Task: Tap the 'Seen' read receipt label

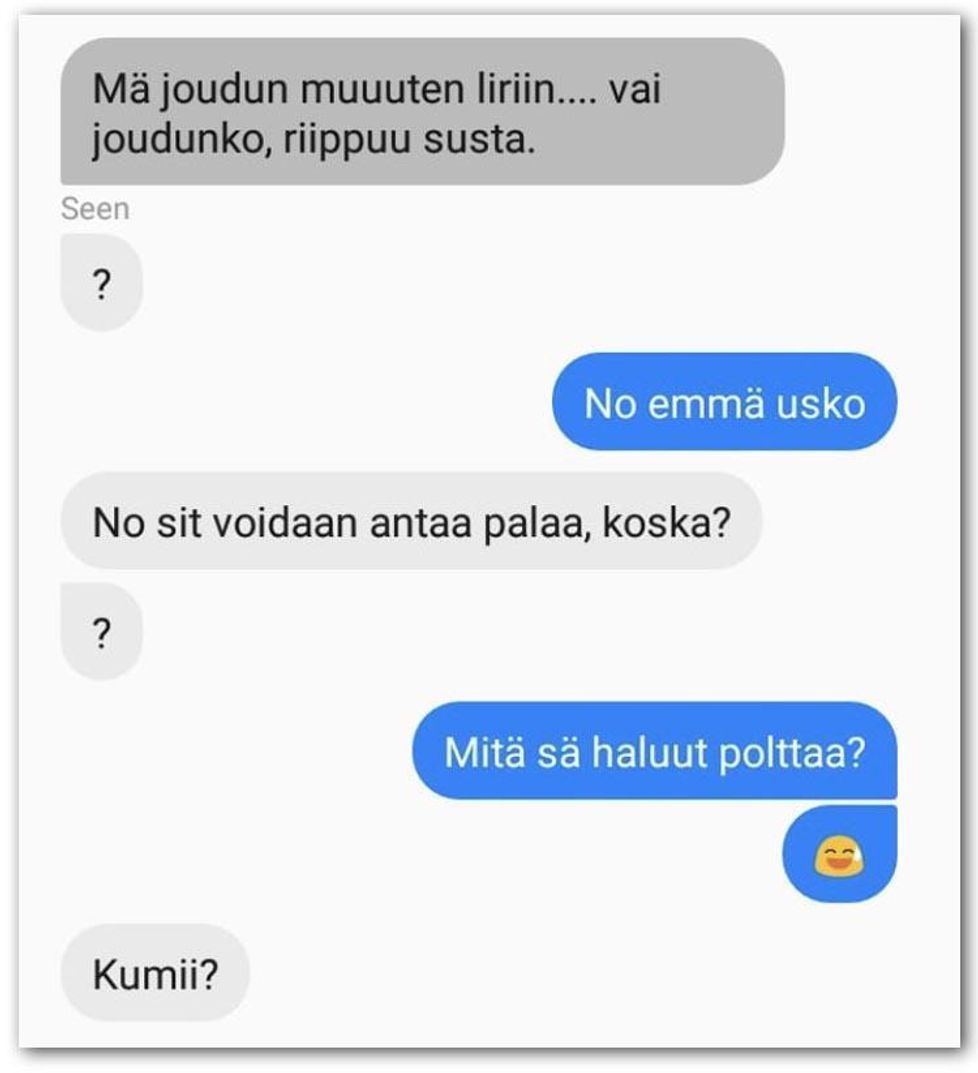Action: click(x=95, y=208)
